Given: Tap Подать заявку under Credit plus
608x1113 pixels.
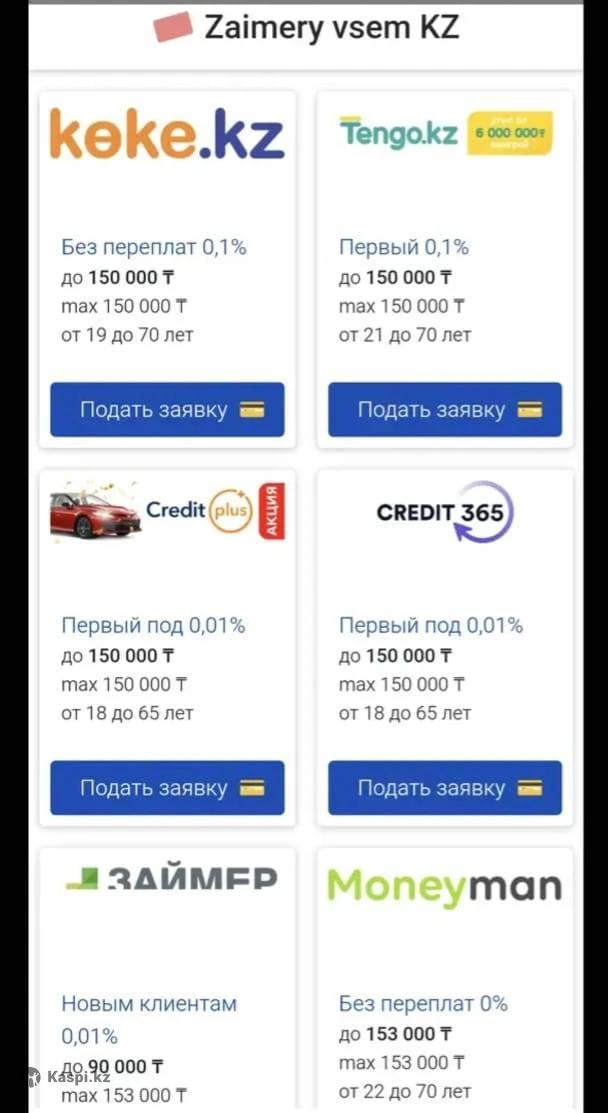Looking at the screenshot, I should click(x=167, y=788).
